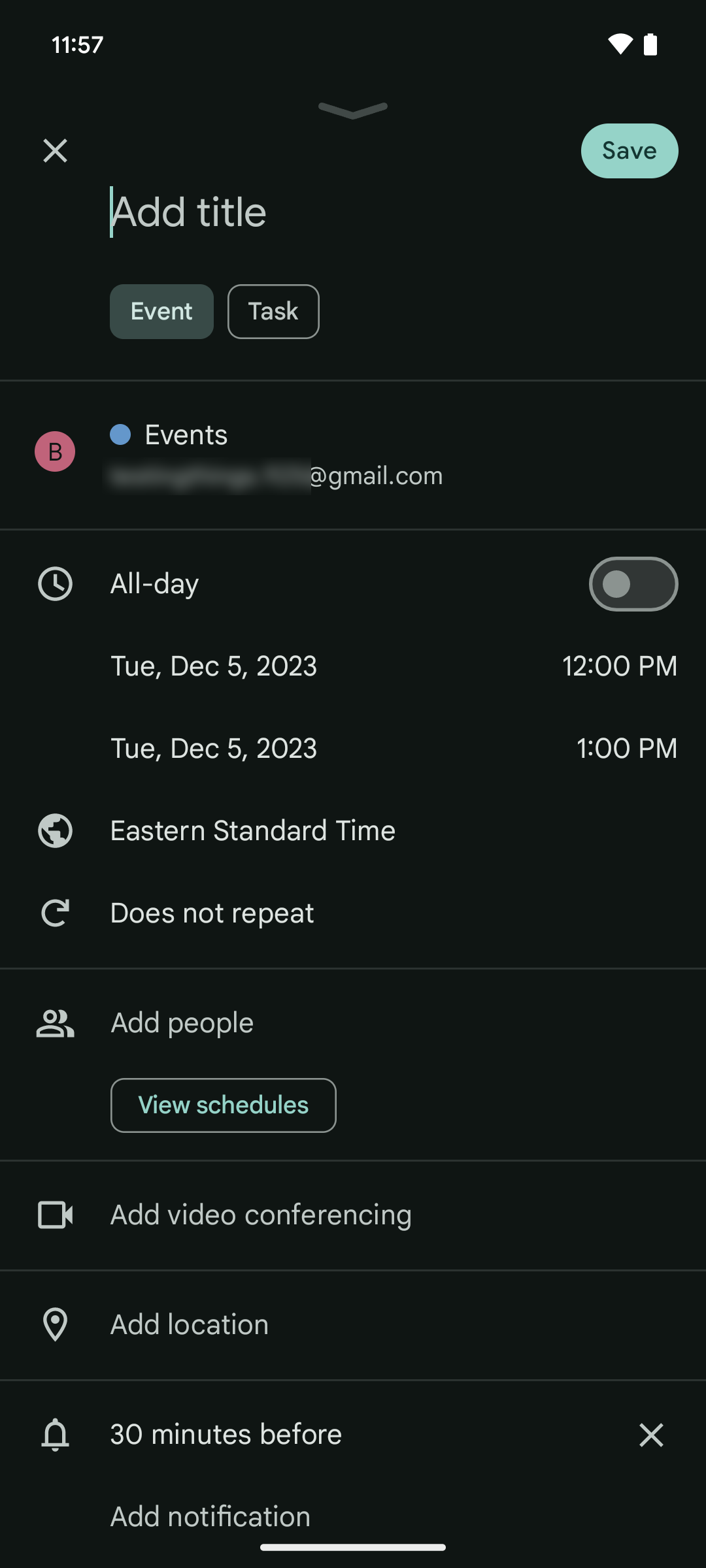Save the new event

point(629,151)
